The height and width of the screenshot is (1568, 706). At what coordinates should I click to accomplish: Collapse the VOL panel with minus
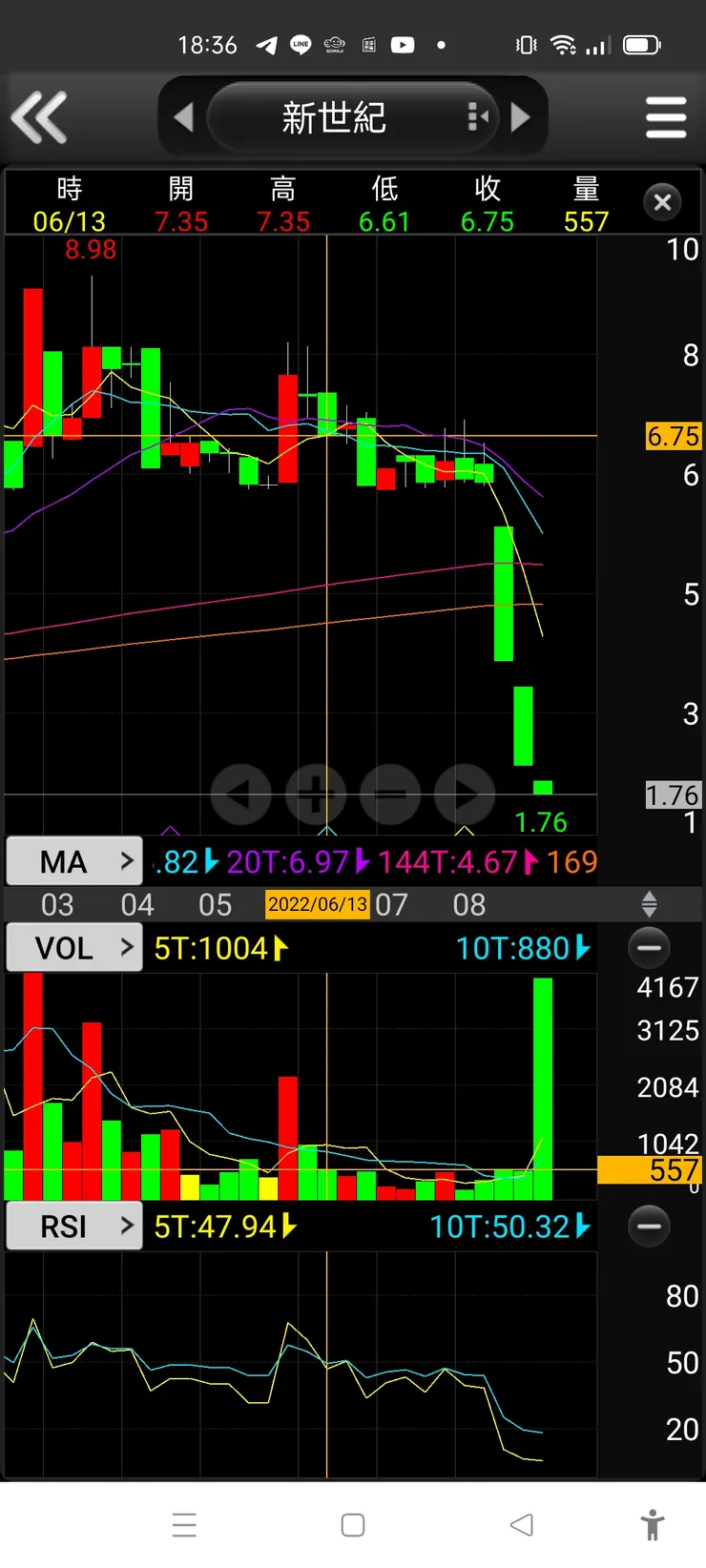pos(649,948)
